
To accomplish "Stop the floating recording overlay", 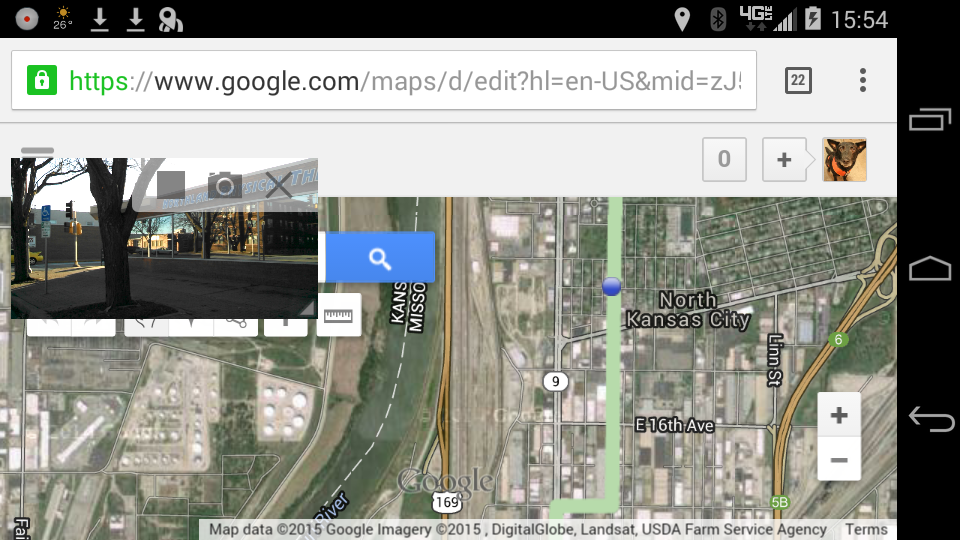I will (171, 185).
